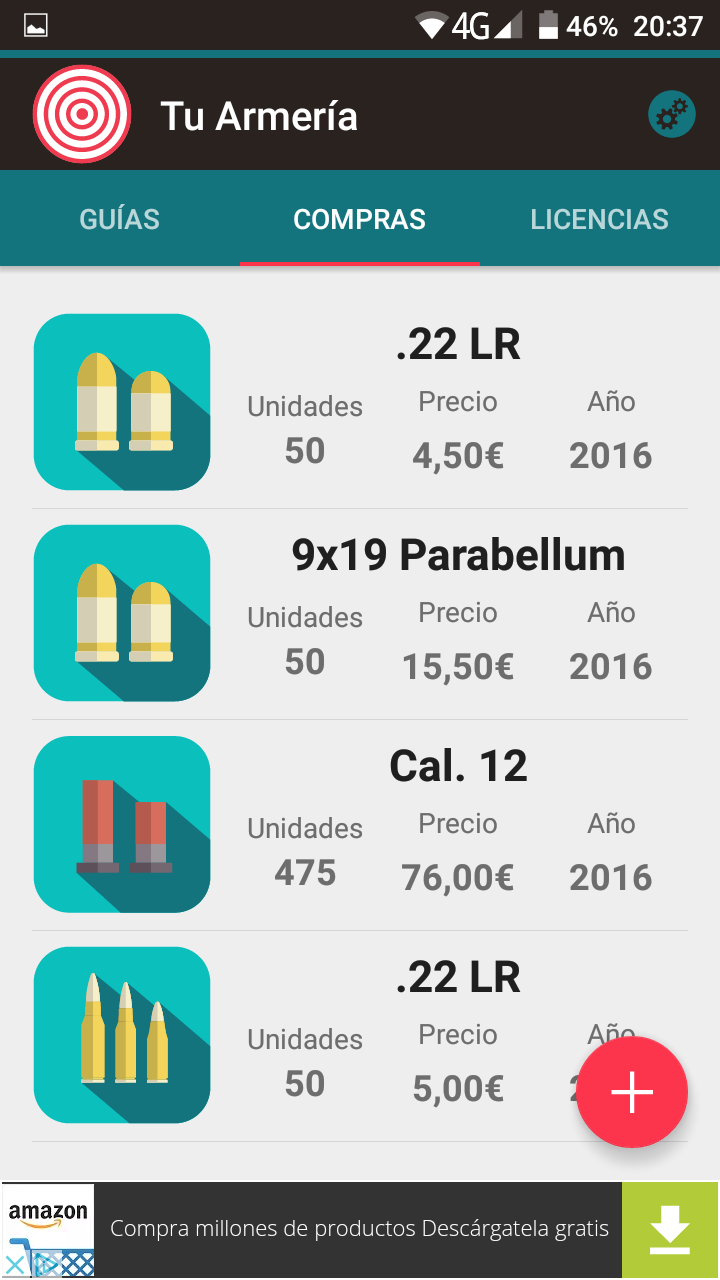720x1280 pixels.
Task: Switch to the Licencias tab
Action: [599, 219]
